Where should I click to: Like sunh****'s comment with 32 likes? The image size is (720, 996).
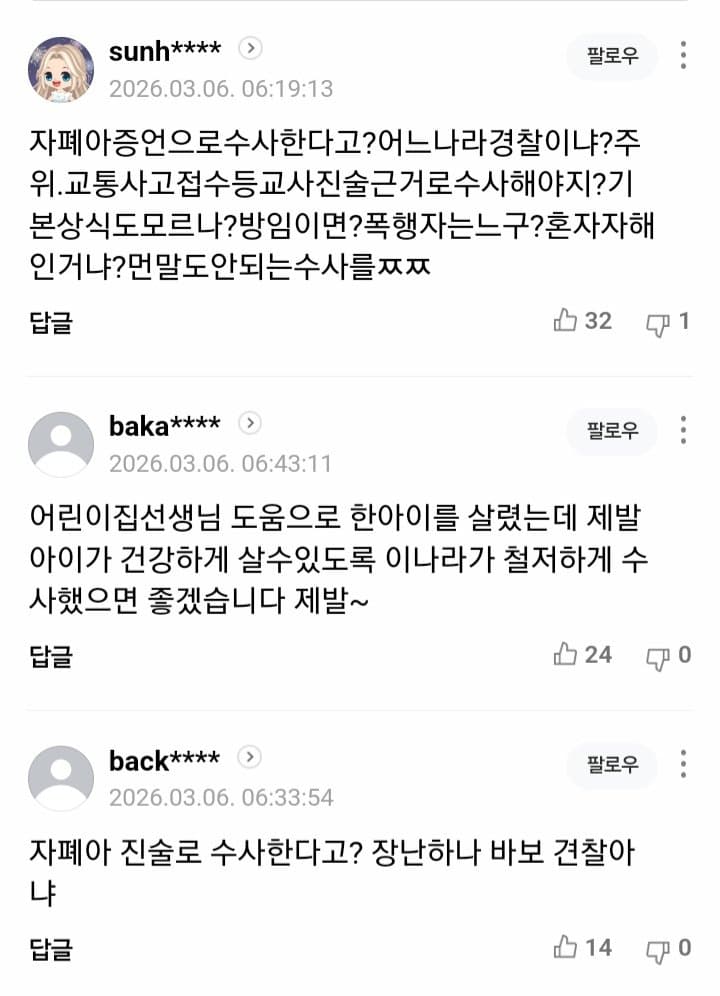pos(567,321)
